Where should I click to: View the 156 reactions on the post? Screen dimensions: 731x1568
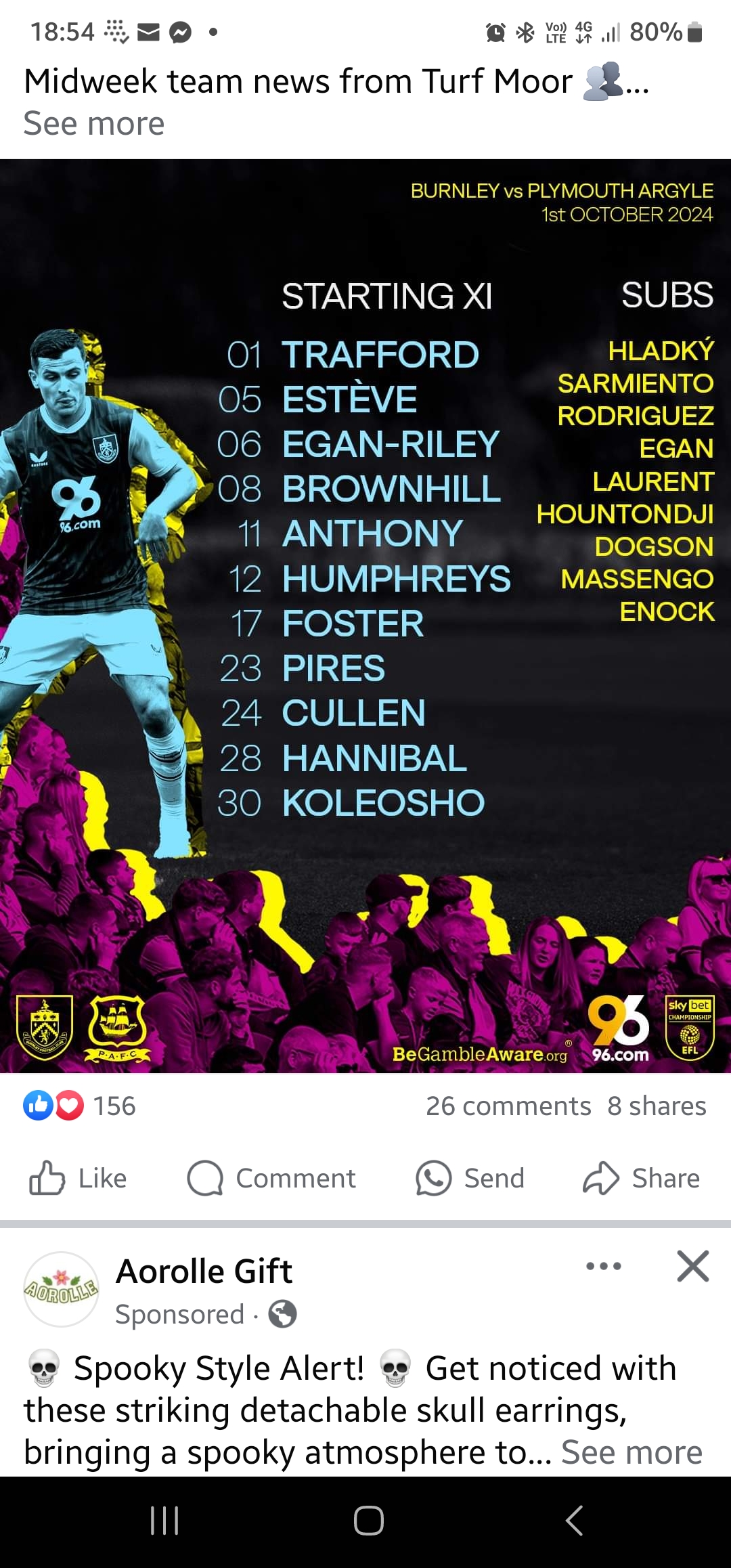[80, 1106]
